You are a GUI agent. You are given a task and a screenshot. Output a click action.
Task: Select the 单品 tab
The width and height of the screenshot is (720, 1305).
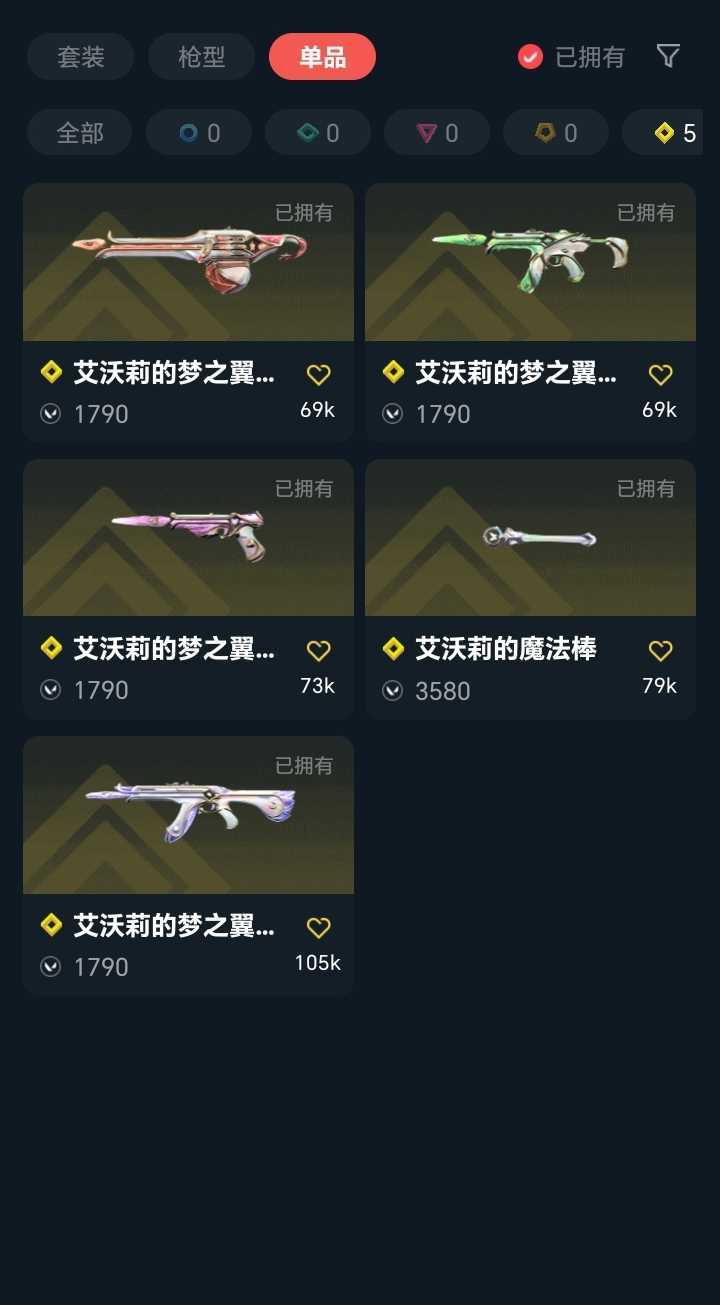tap(322, 57)
